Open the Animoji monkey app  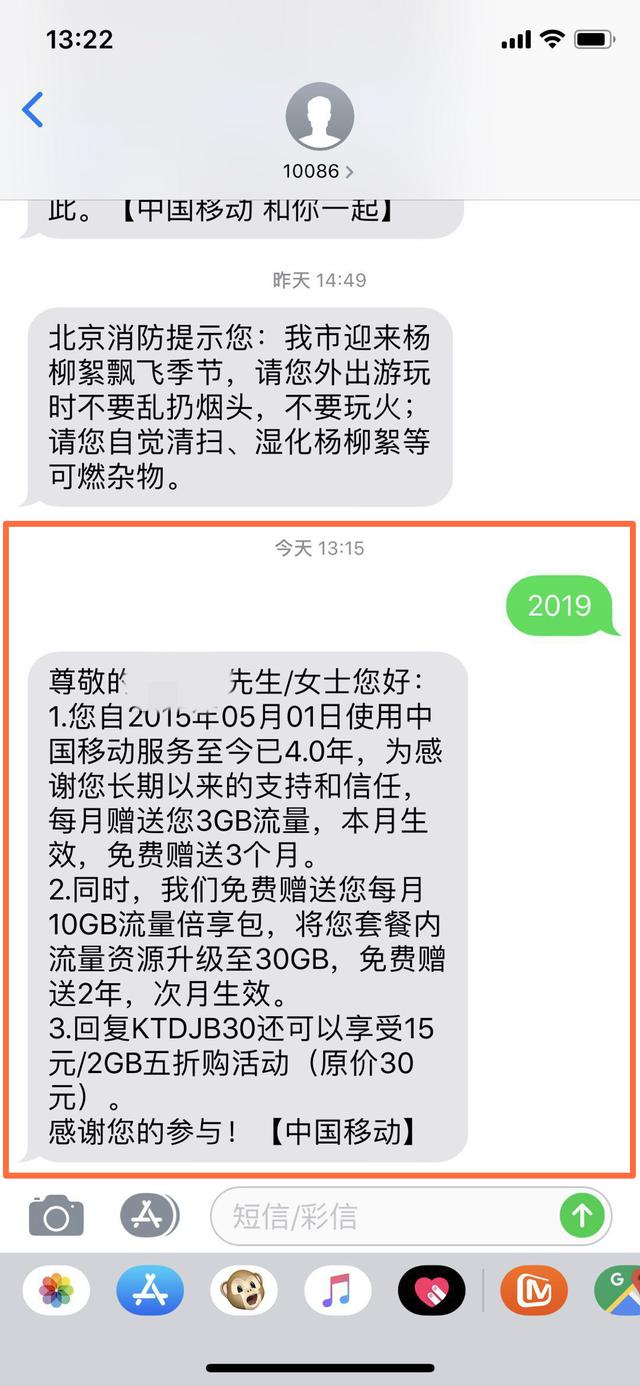(244, 1291)
